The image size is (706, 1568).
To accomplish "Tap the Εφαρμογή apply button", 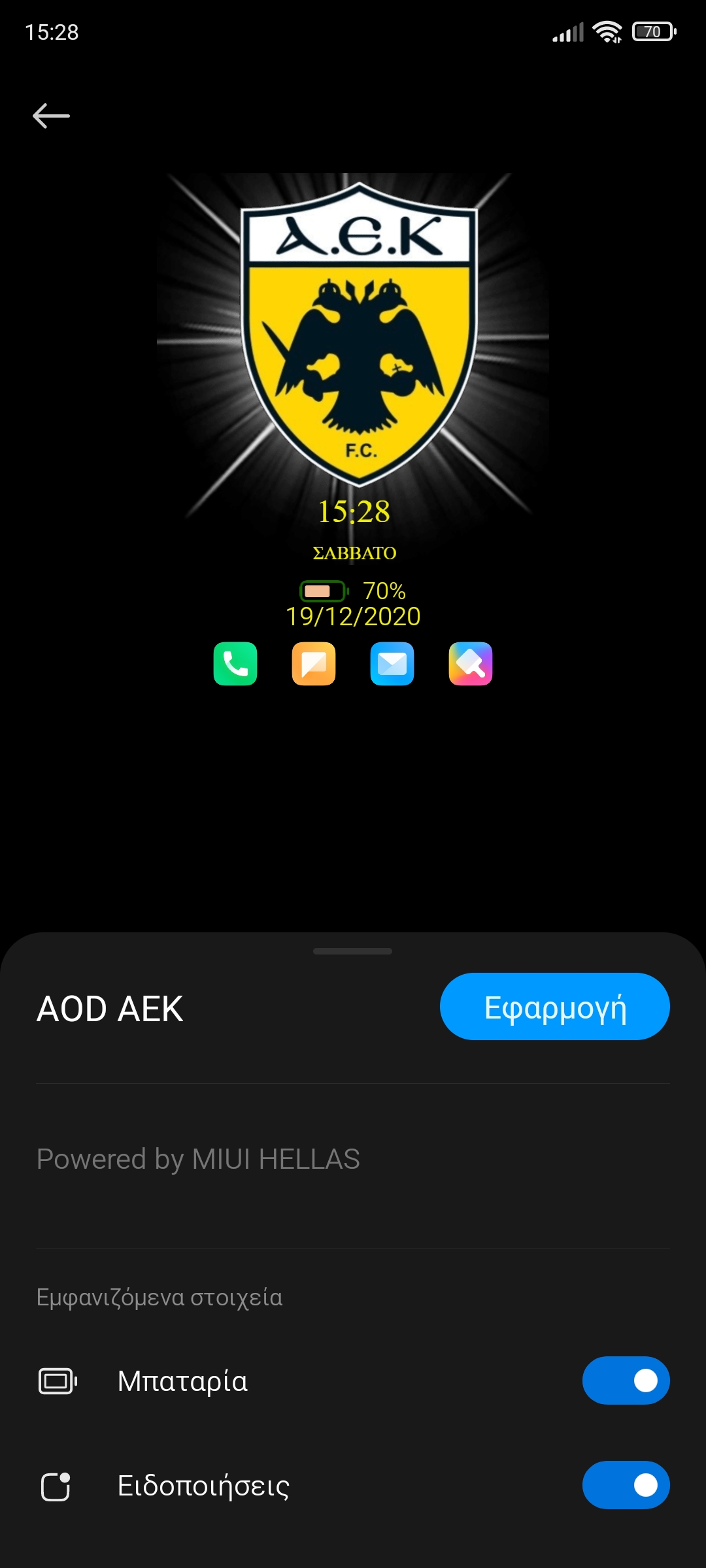I will [x=554, y=1007].
